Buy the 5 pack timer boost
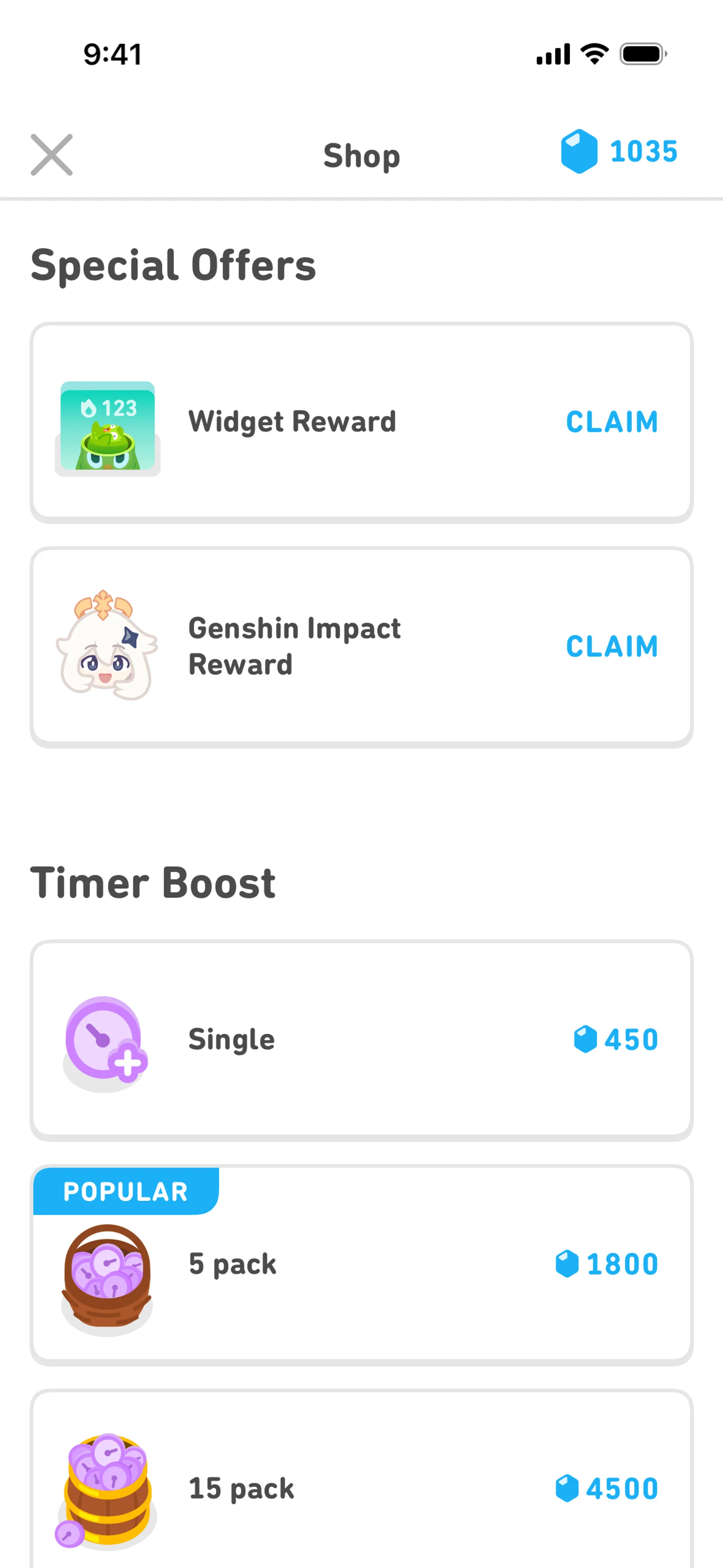723x1568 pixels. 361,1264
